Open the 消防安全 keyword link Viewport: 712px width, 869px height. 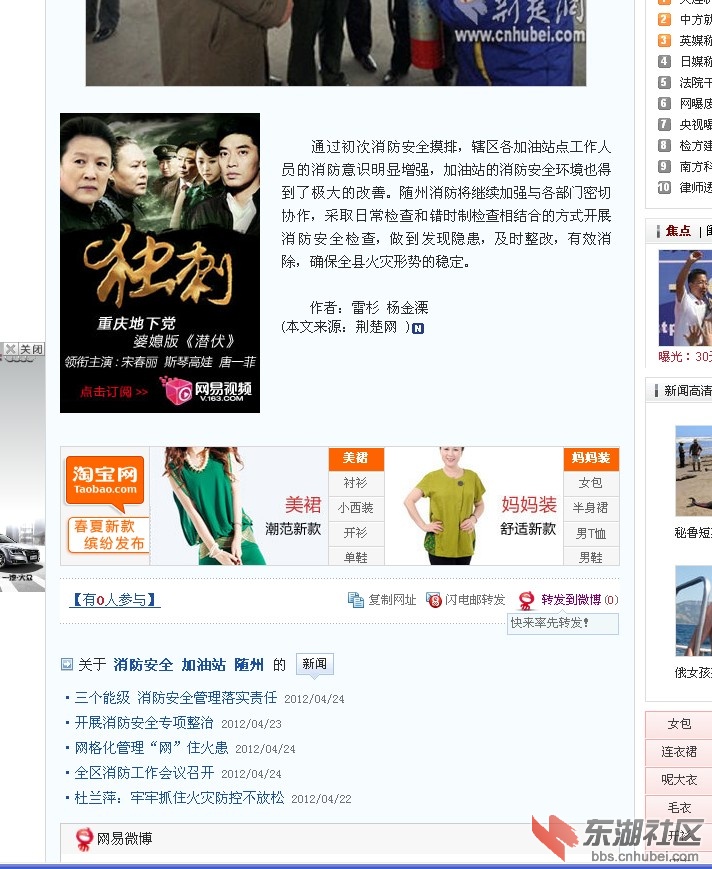[x=143, y=665]
